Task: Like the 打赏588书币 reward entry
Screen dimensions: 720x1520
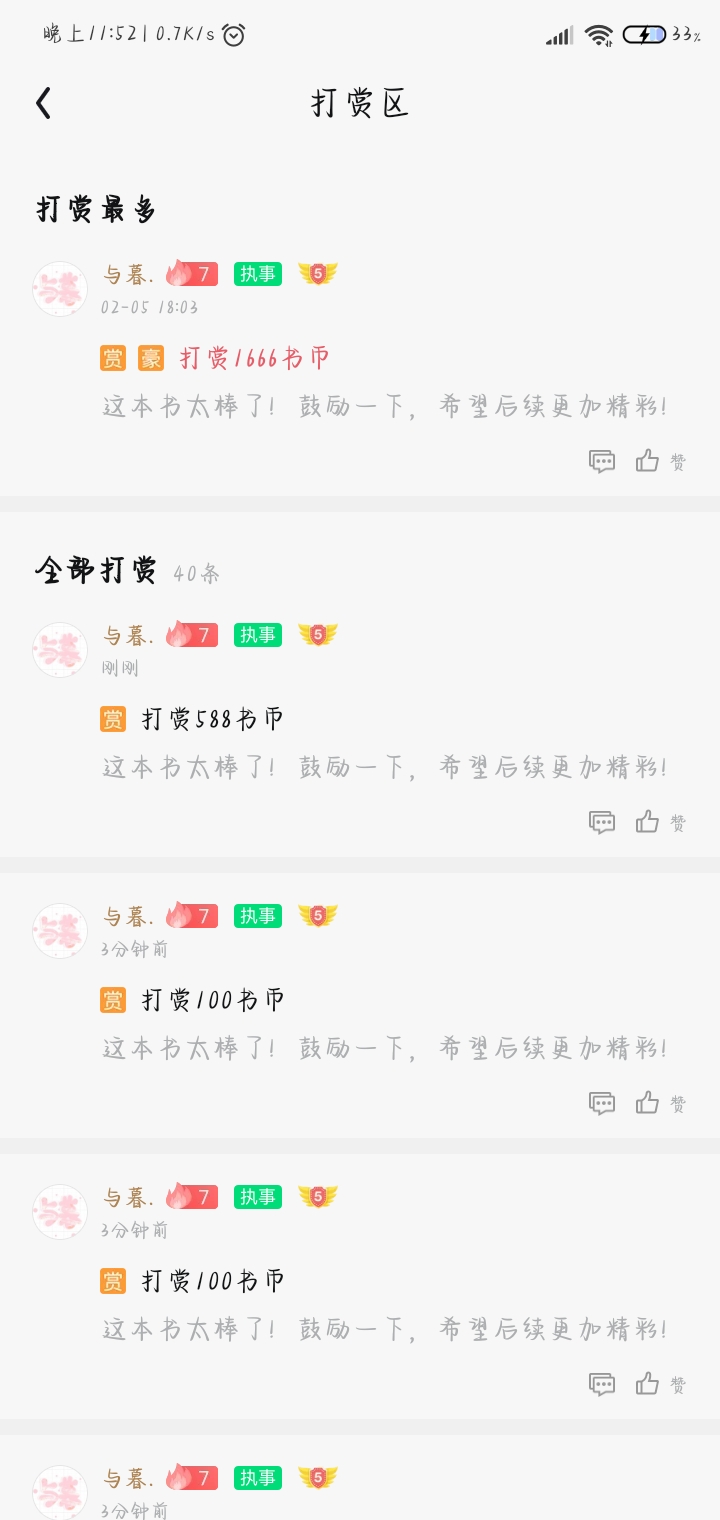Action: 661,822
